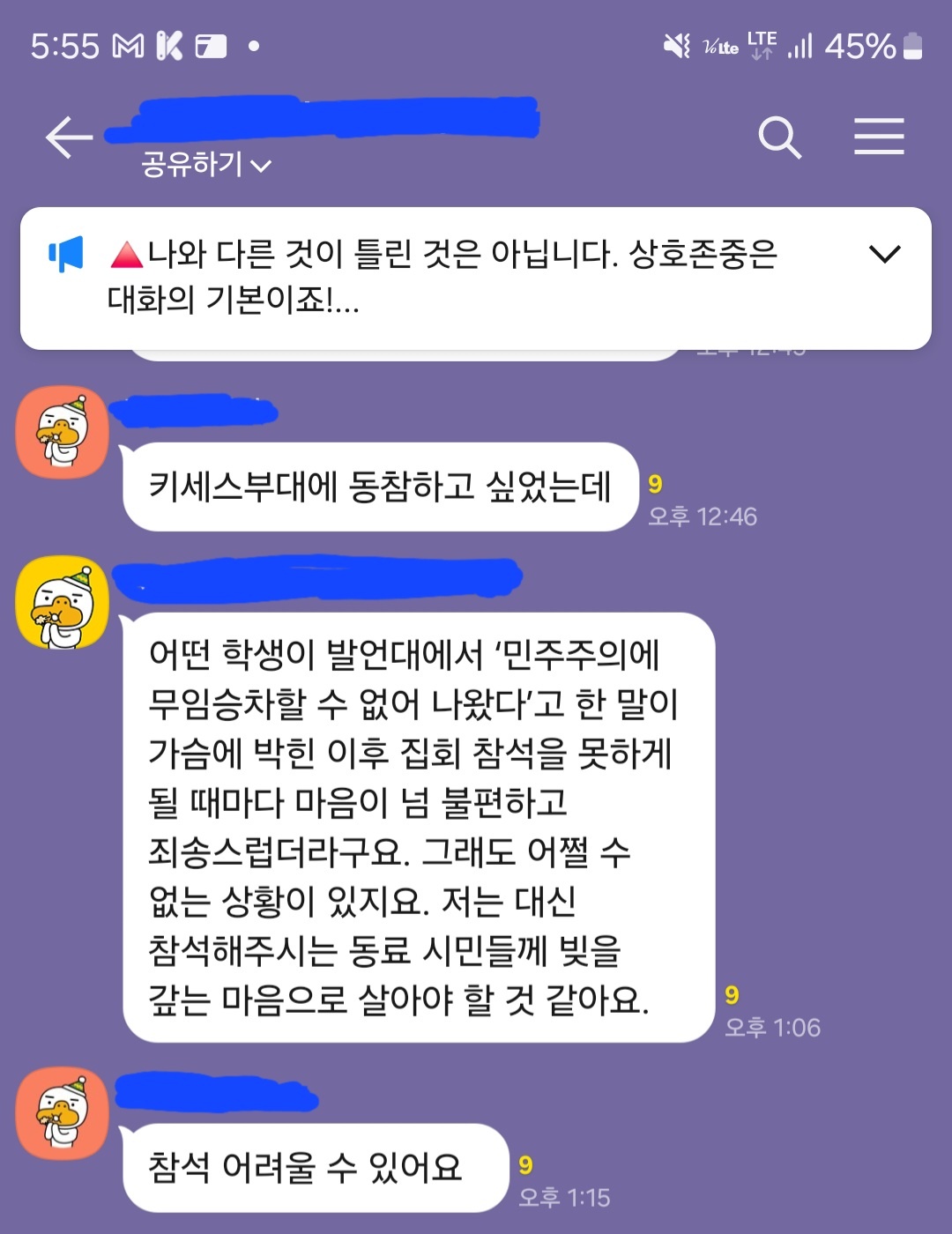Expand the pinned notice banner
The height and width of the screenshot is (1234, 952).
pyautogui.click(x=884, y=255)
